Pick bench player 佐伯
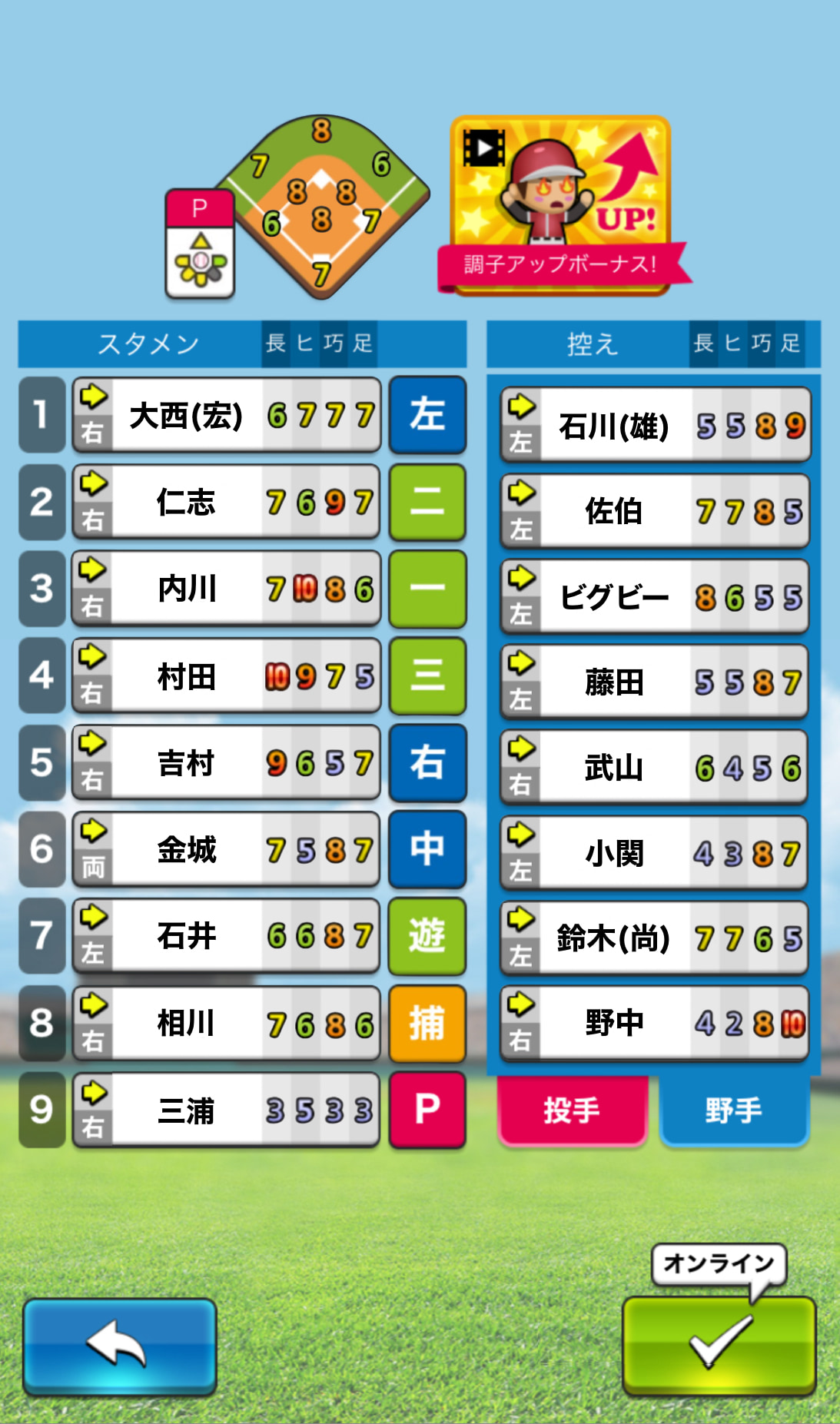The width and height of the screenshot is (840, 1424). [x=655, y=510]
